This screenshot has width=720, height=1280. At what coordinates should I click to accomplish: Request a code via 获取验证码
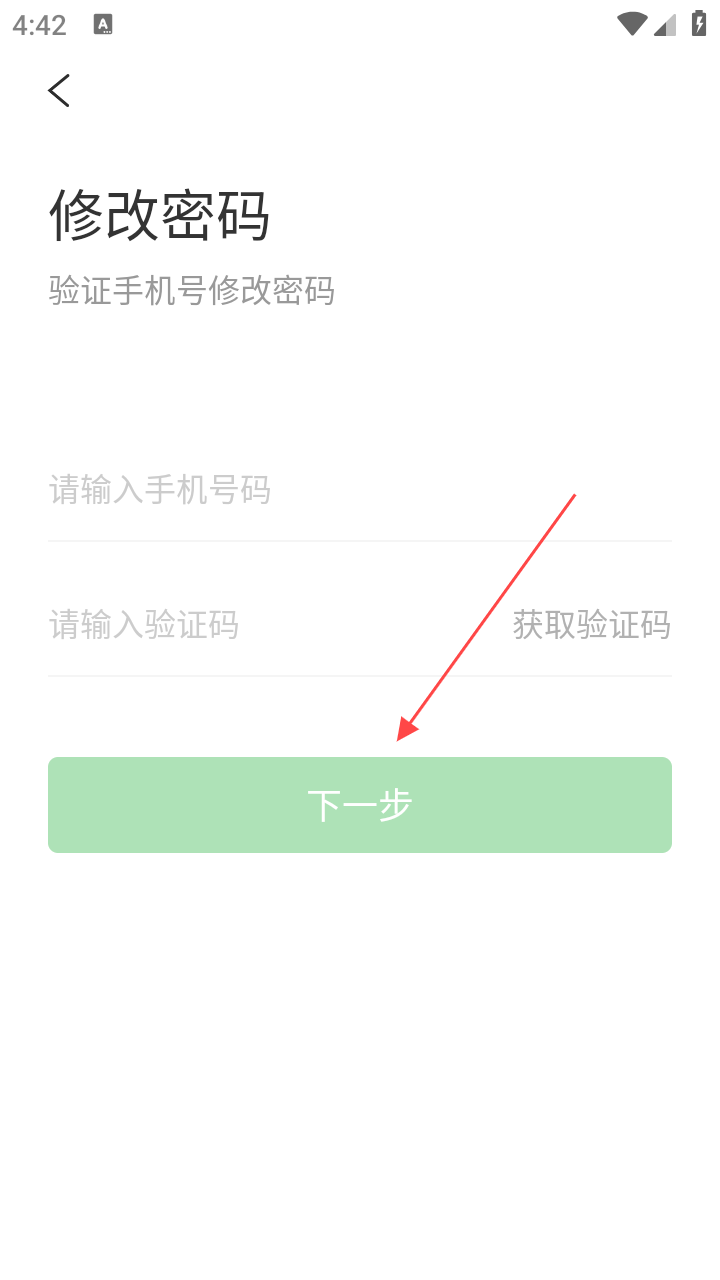[591, 625]
